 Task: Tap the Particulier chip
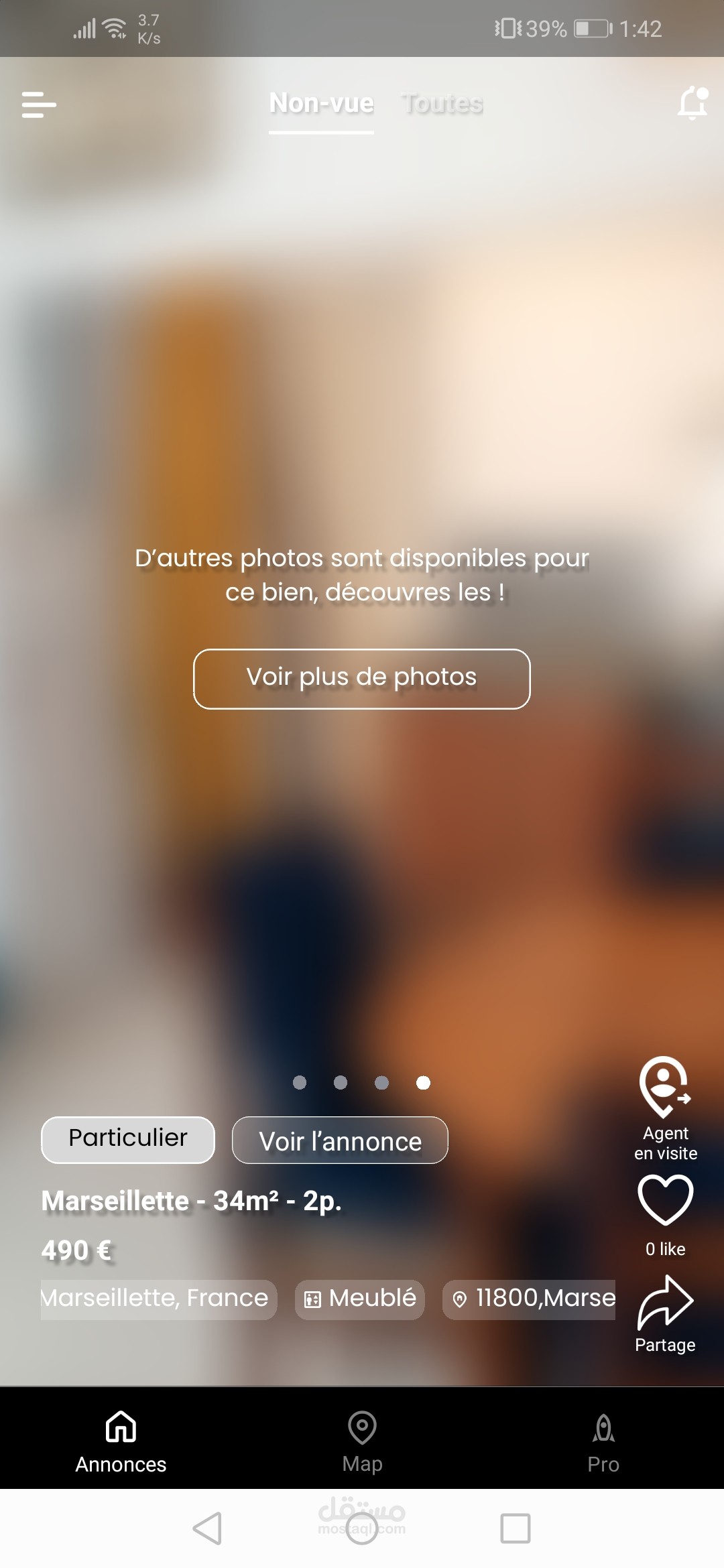coord(128,1139)
